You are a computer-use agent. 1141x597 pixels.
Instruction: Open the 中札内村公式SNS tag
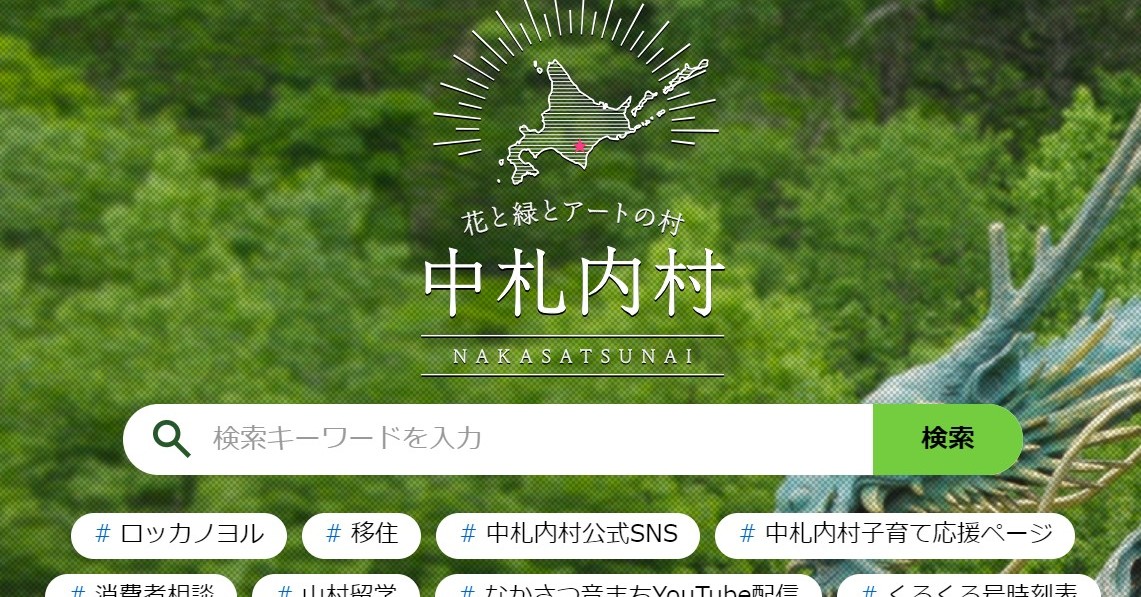pyautogui.click(x=567, y=535)
